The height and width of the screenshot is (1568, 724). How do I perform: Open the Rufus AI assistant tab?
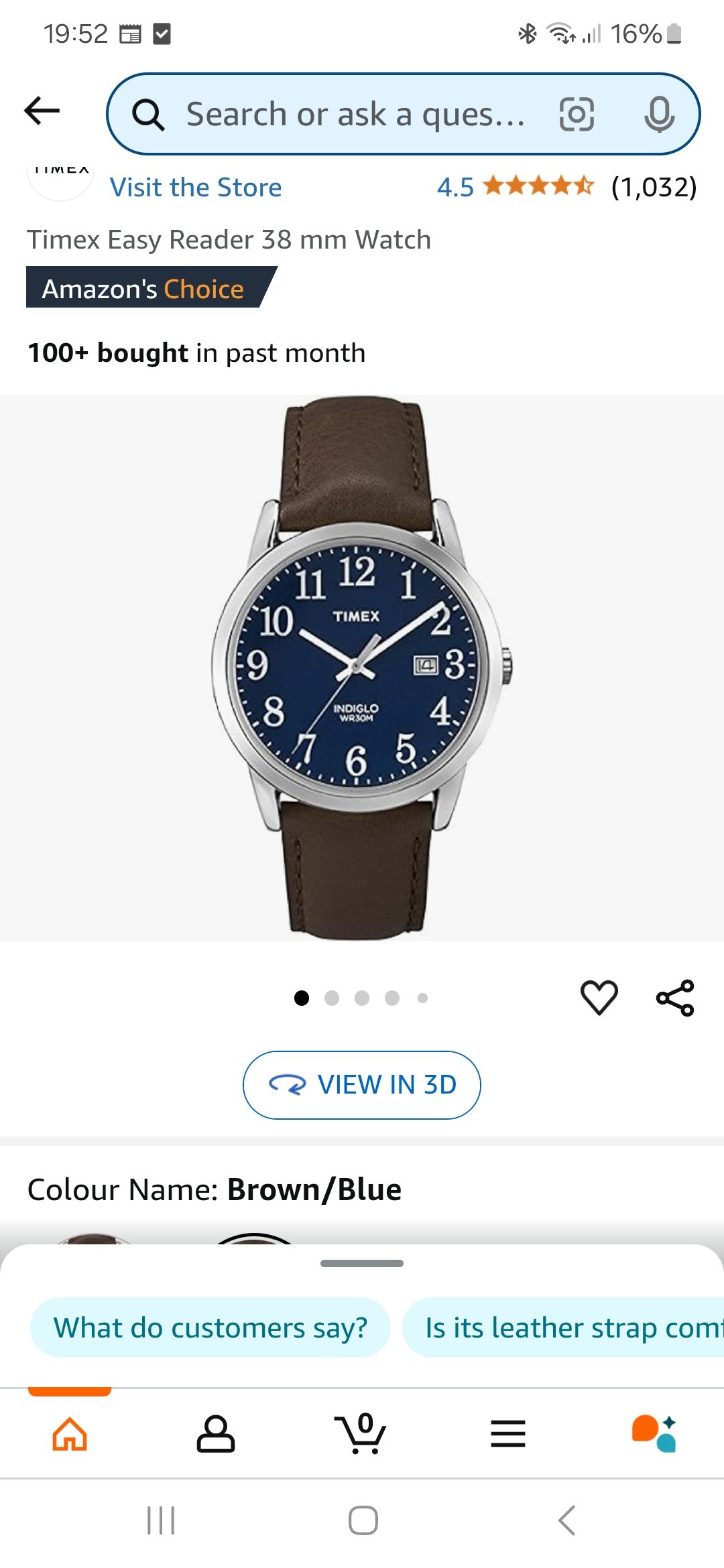[x=654, y=1433]
